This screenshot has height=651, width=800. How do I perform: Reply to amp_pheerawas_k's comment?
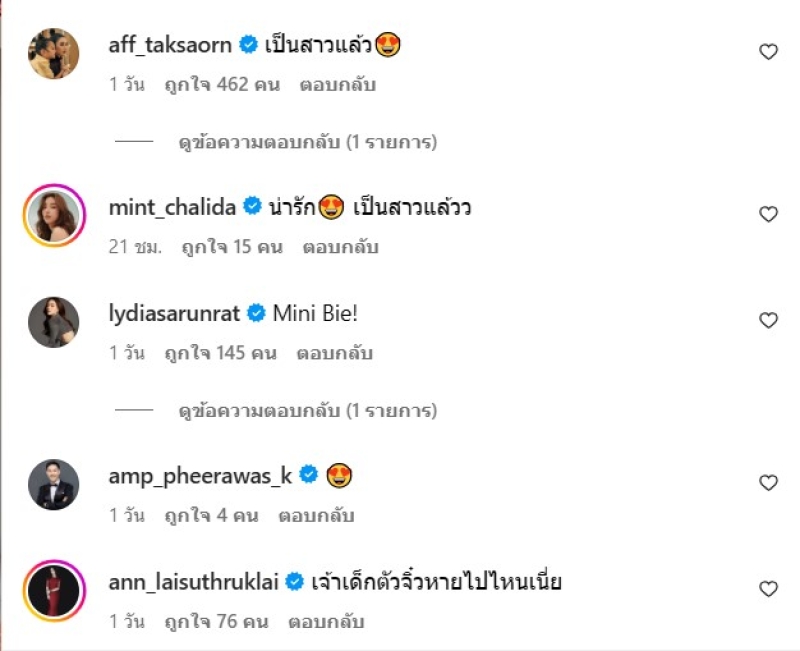click(316, 516)
